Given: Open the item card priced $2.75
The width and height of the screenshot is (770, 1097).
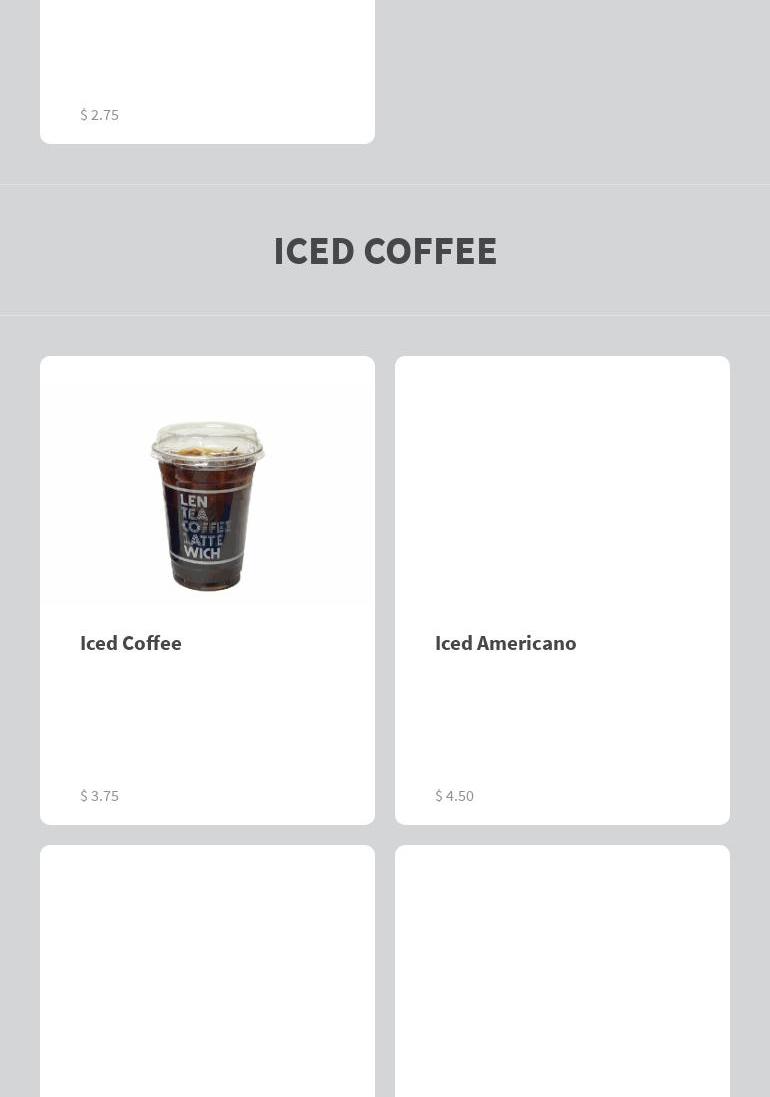Looking at the screenshot, I should coord(207,72).
